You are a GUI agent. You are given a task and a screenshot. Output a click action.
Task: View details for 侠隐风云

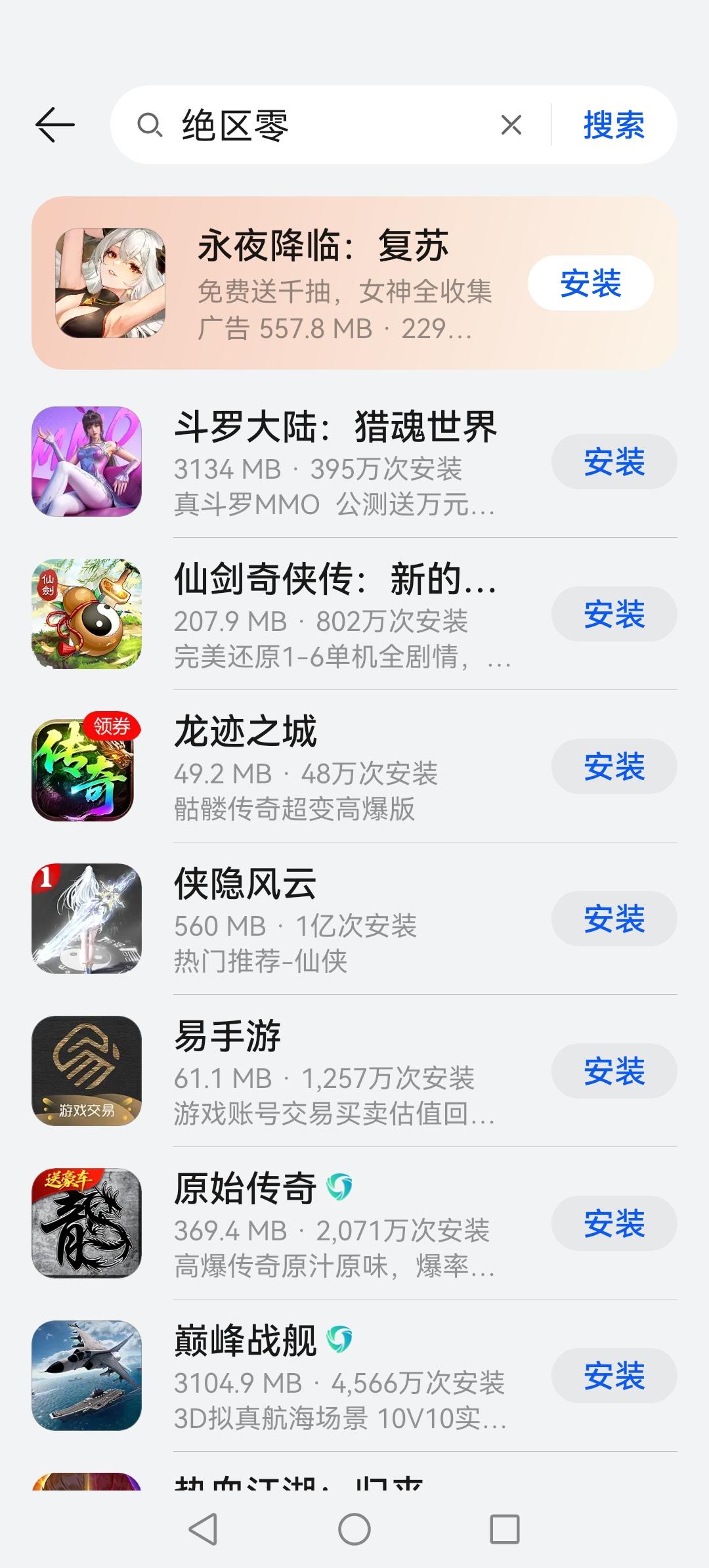point(295,919)
